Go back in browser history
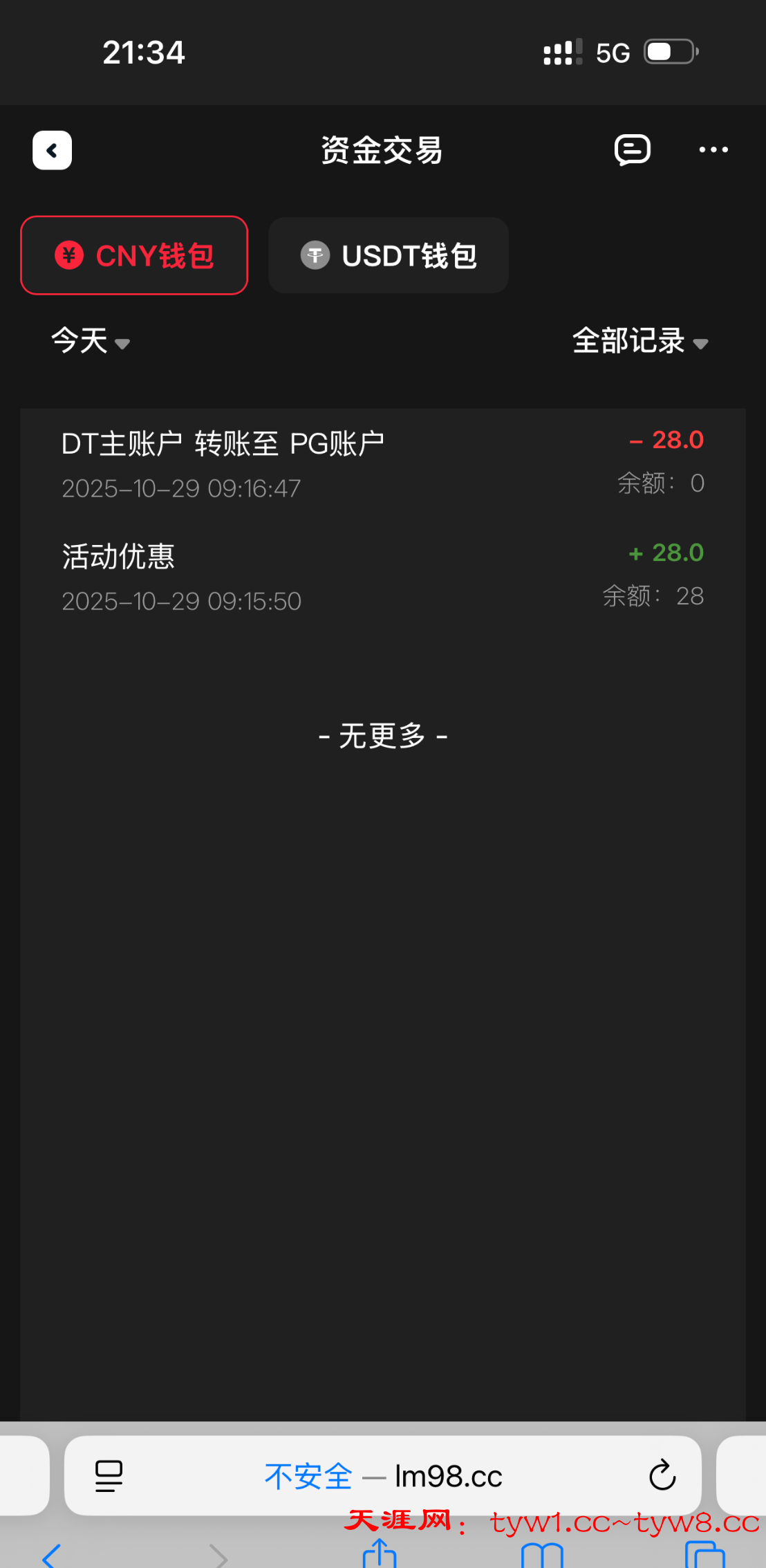The image size is (766, 1568). [53, 1556]
